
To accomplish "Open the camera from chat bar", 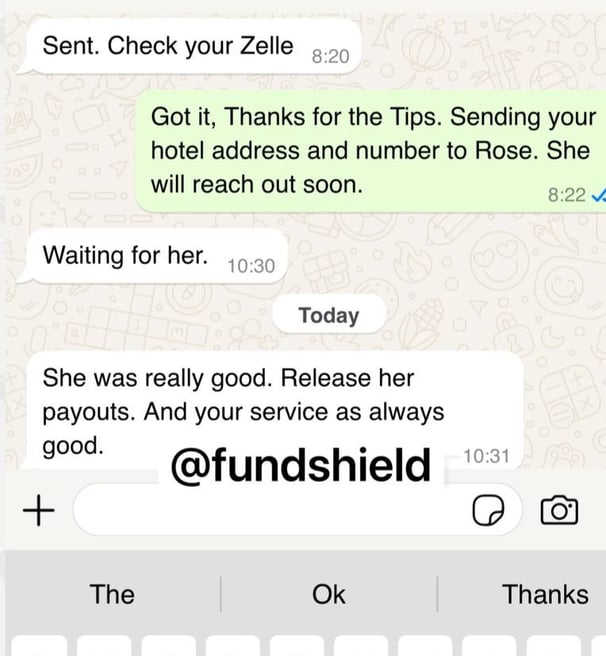I will (558, 511).
